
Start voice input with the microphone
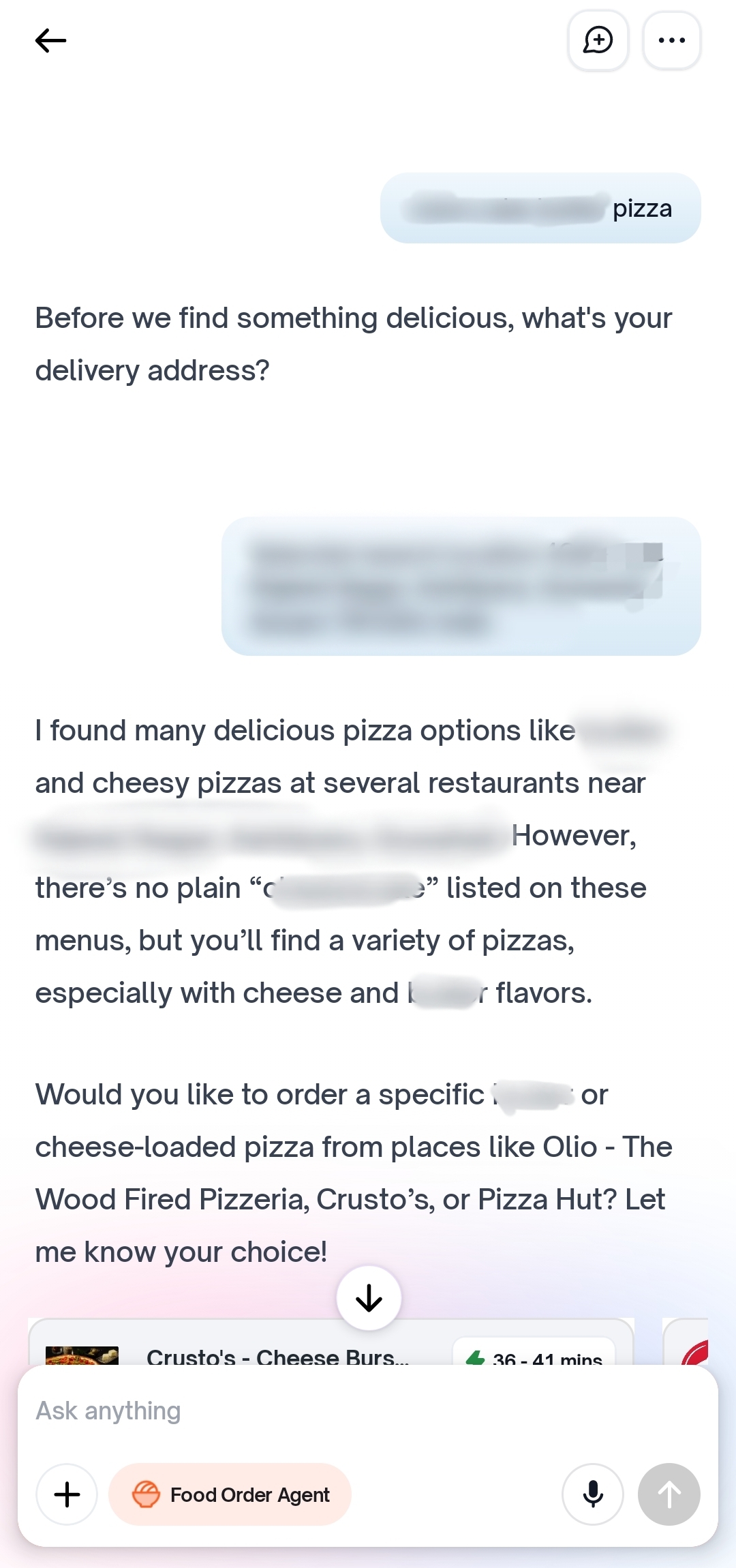pyautogui.click(x=593, y=1494)
